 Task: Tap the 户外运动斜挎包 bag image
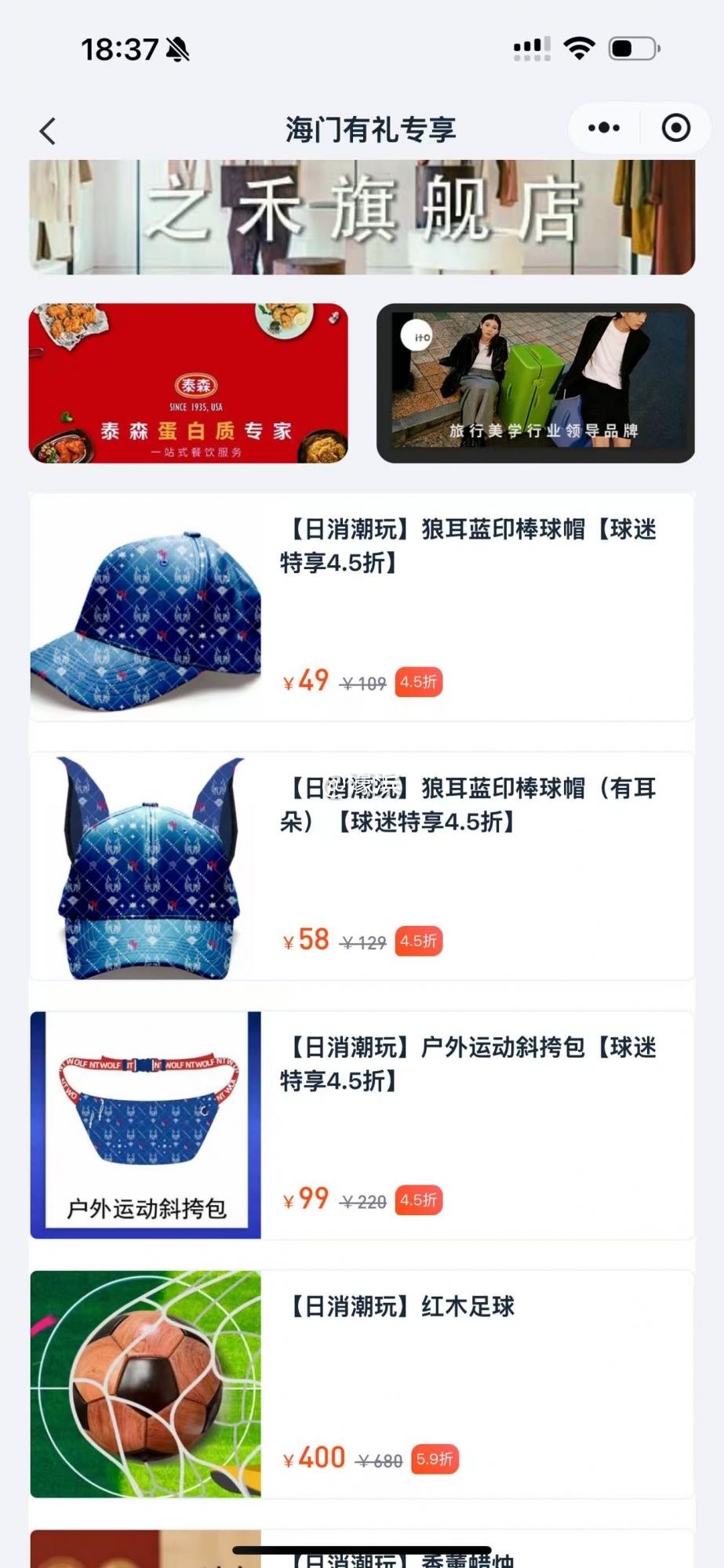[146, 1125]
